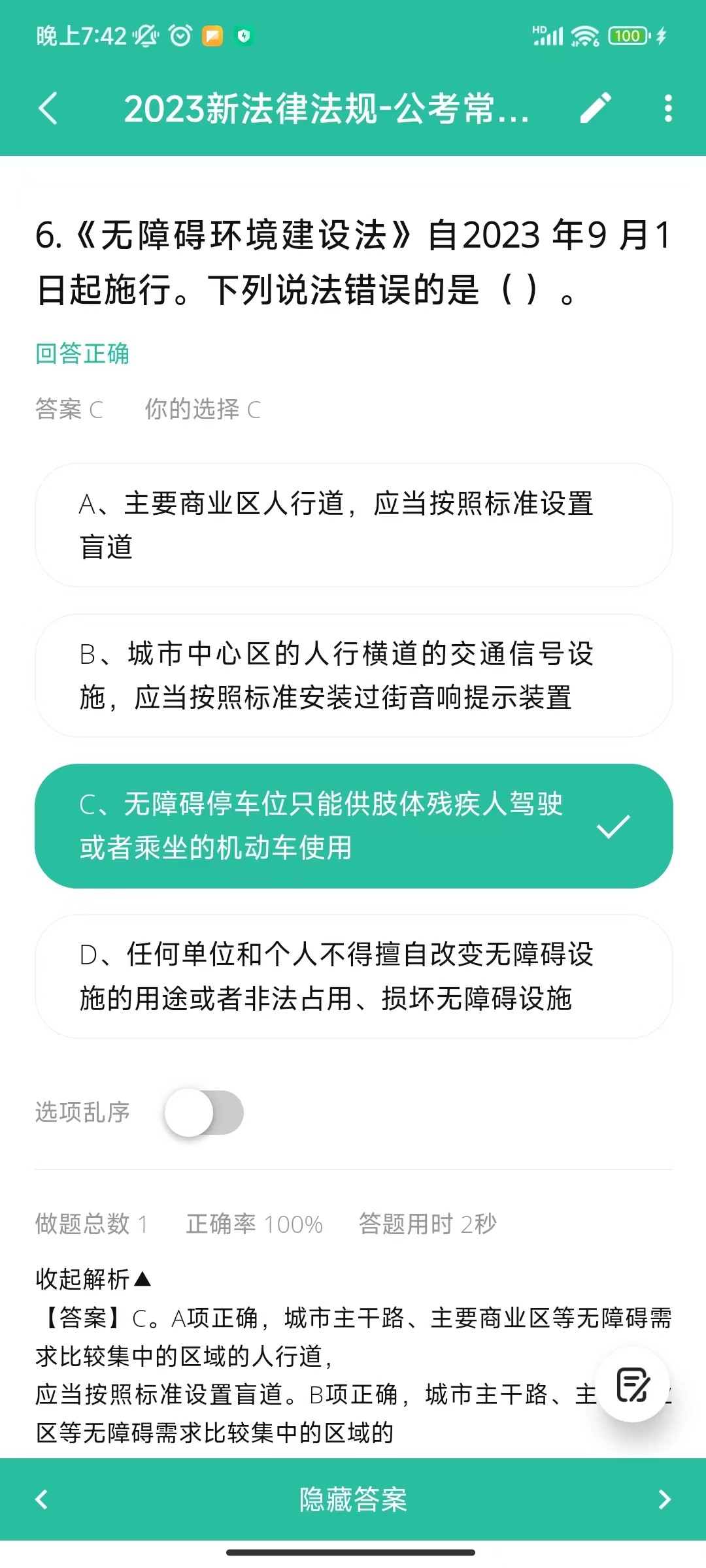The image size is (706, 1568).
Task: Open the floating note-writing button
Action: click(x=633, y=1385)
